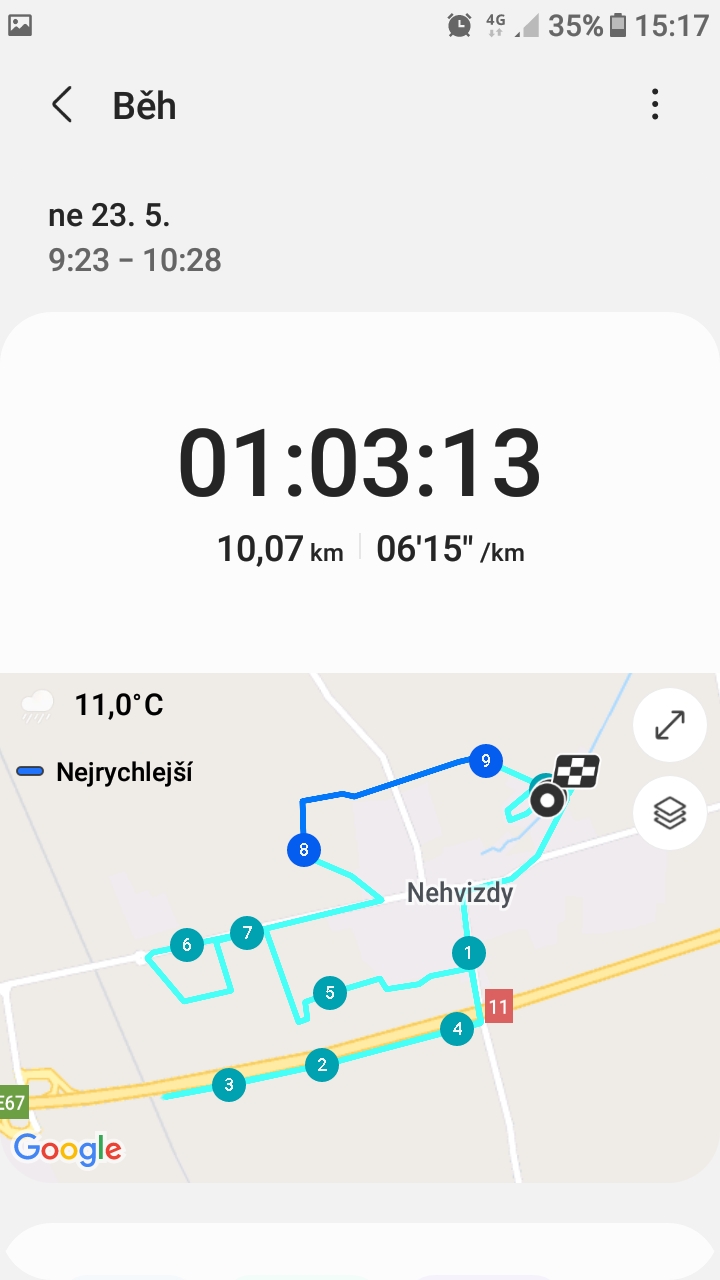Image resolution: width=720 pixels, height=1280 pixels.
Task: Open the three-dot overflow menu
Action: (655, 105)
